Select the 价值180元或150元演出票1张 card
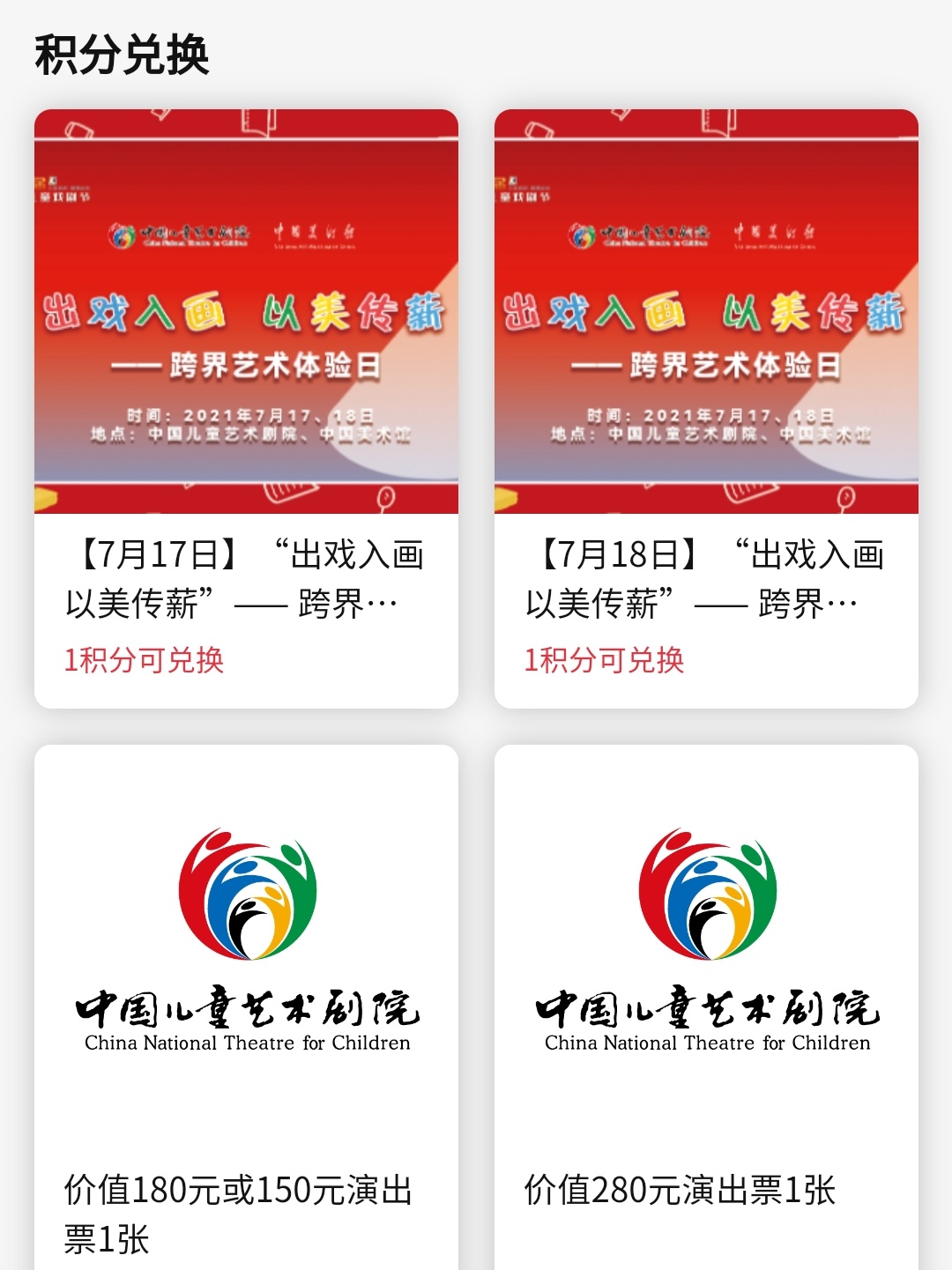This screenshot has height=1270, width=952. click(246, 1005)
